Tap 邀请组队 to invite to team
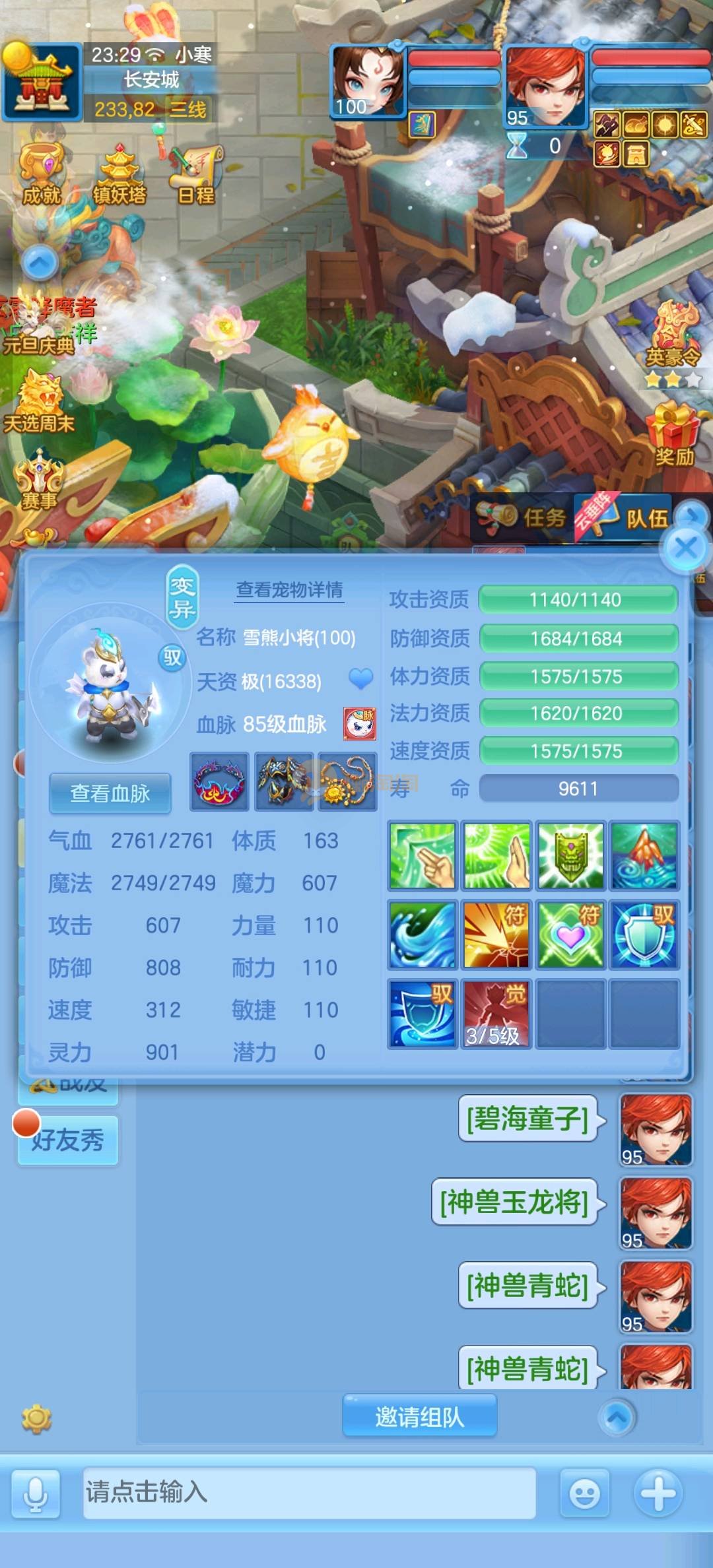 (x=419, y=1416)
